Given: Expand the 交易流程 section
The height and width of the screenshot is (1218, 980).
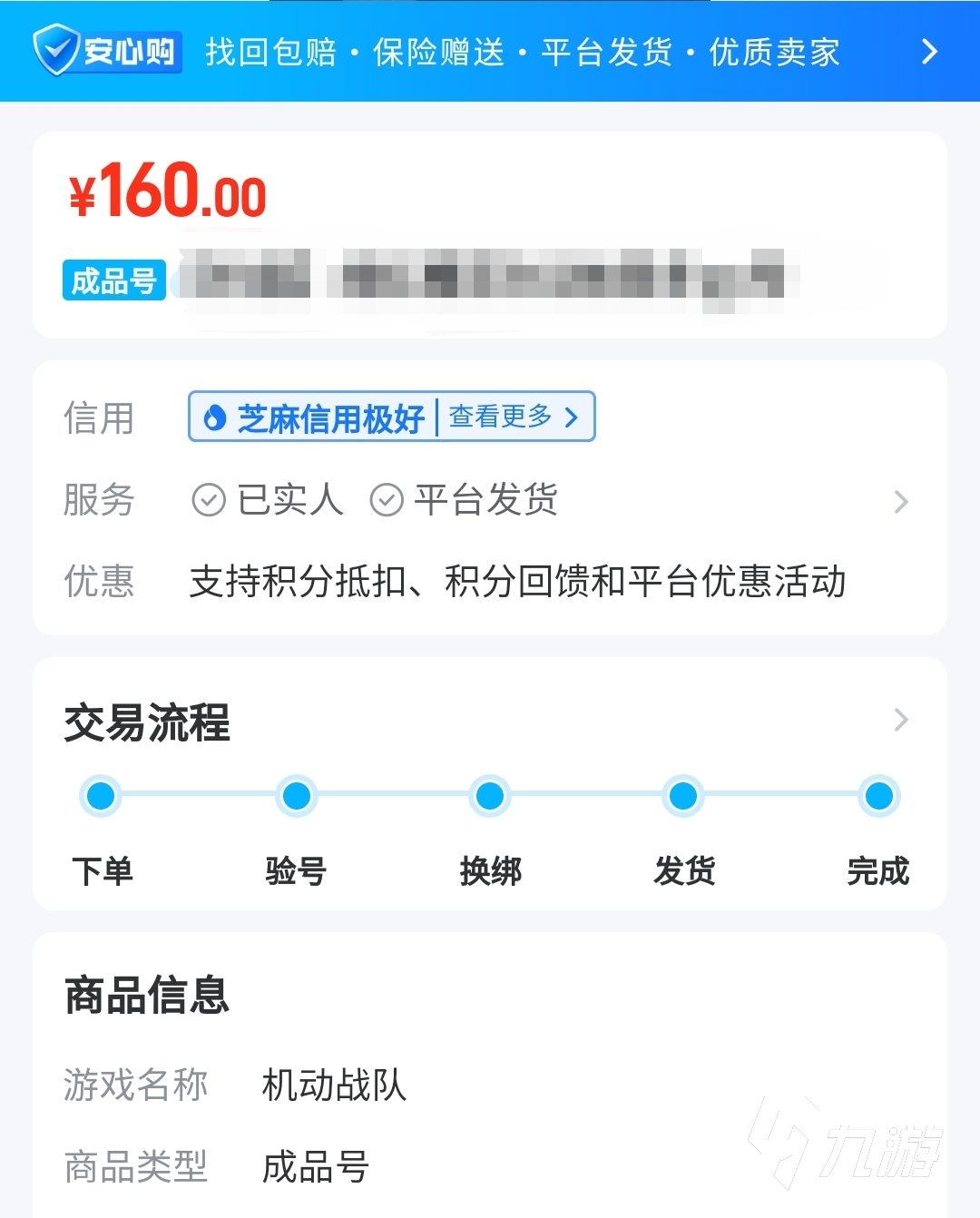Looking at the screenshot, I should (900, 720).
